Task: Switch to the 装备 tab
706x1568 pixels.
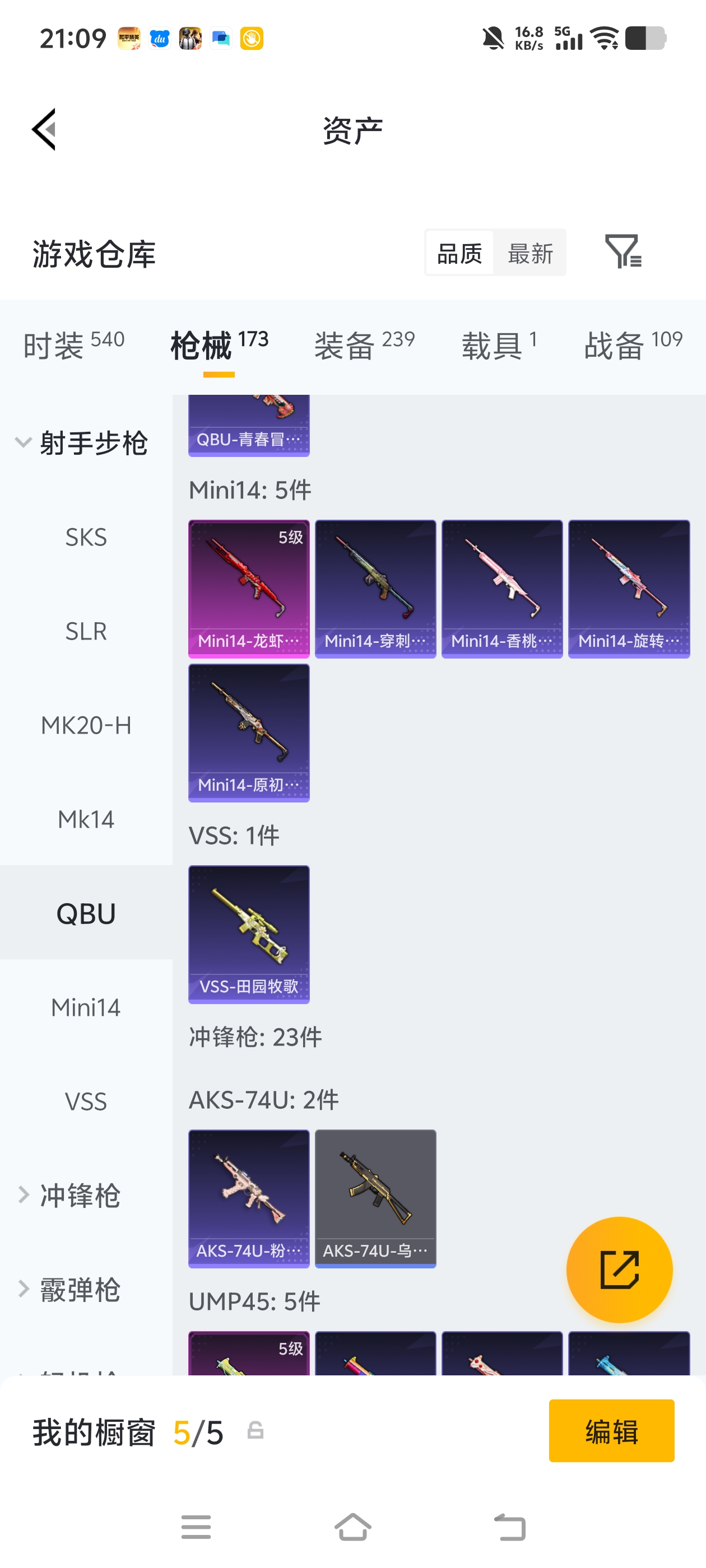Action: pyautogui.click(x=364, y=345)
